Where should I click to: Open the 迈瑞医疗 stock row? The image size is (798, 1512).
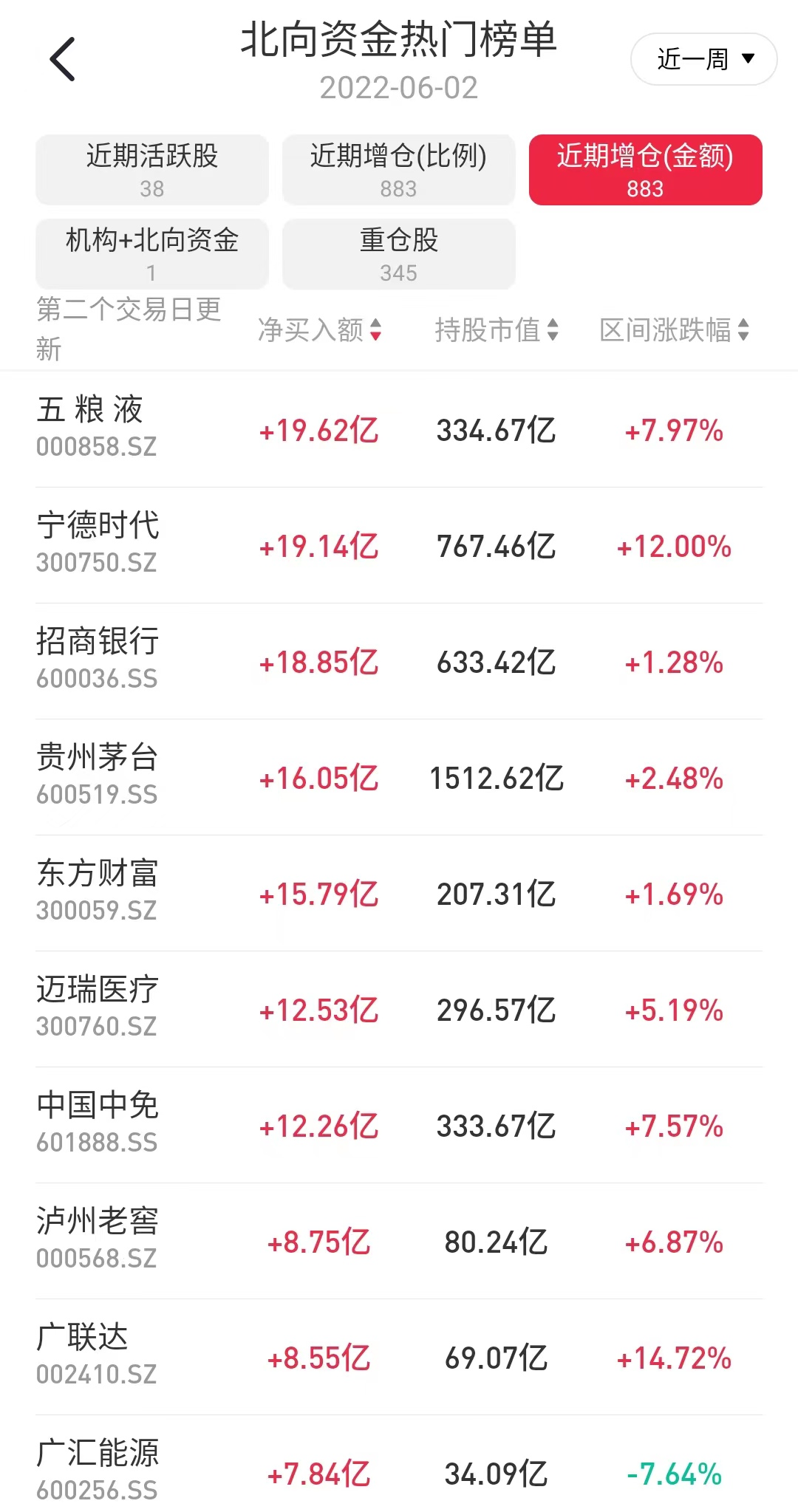click(399, 1009)
